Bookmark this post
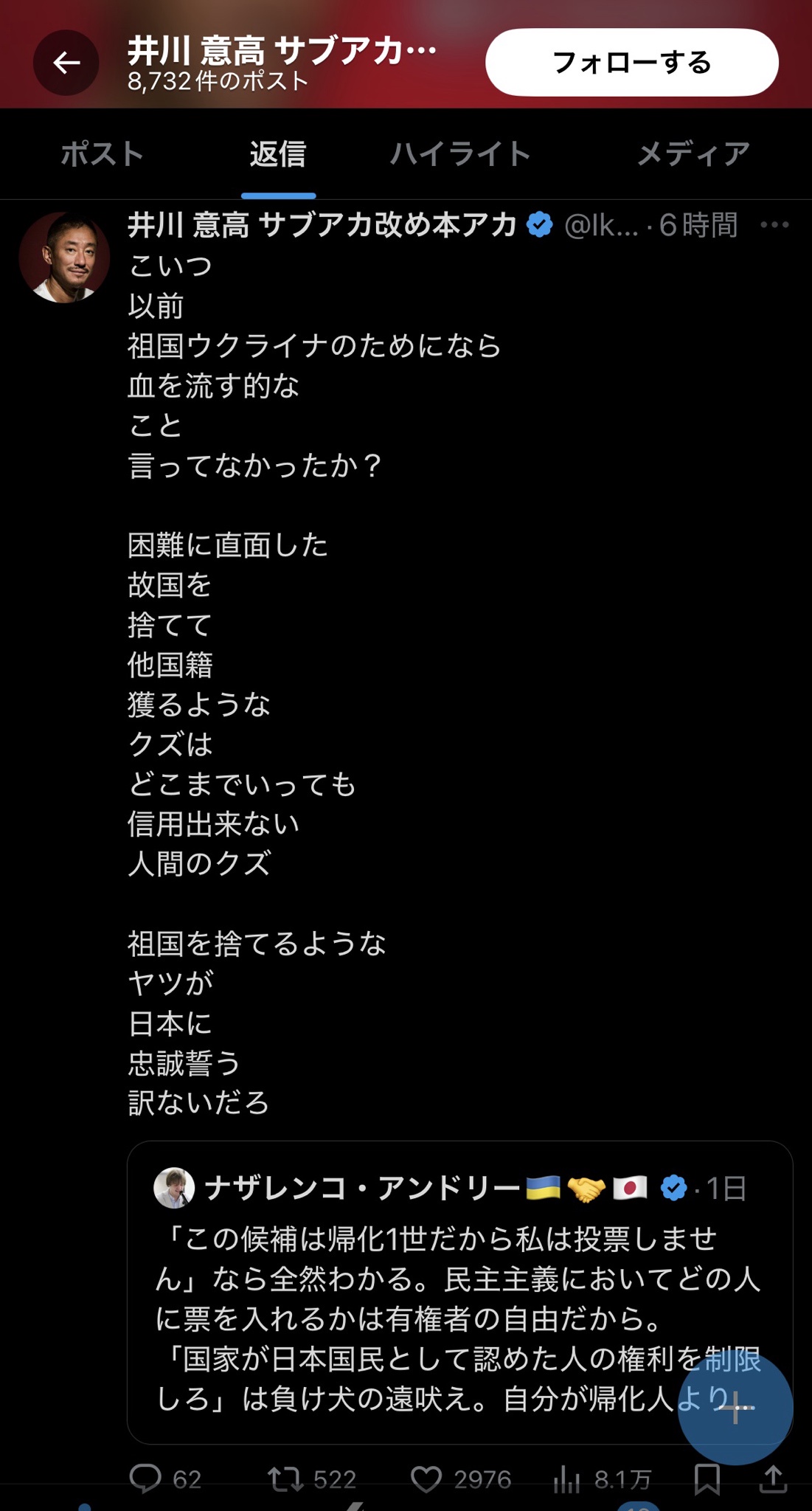The width and height of the screenshot is (812, 1511). (x=707, y=1479)
